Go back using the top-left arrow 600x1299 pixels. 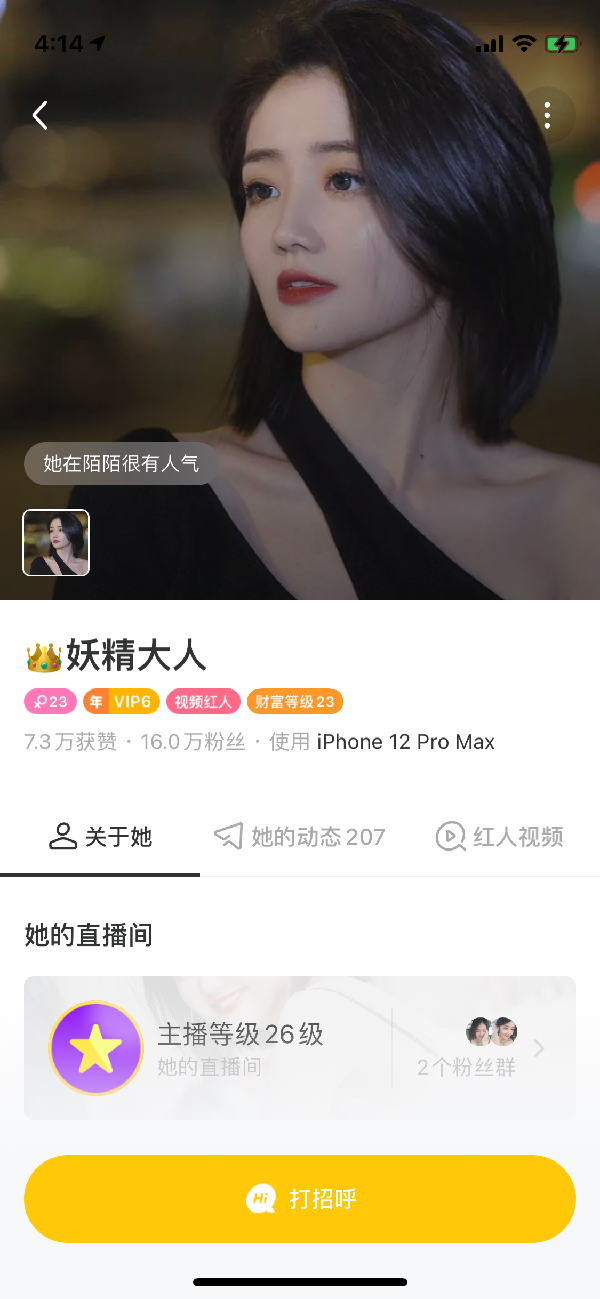tap(40, 115)
